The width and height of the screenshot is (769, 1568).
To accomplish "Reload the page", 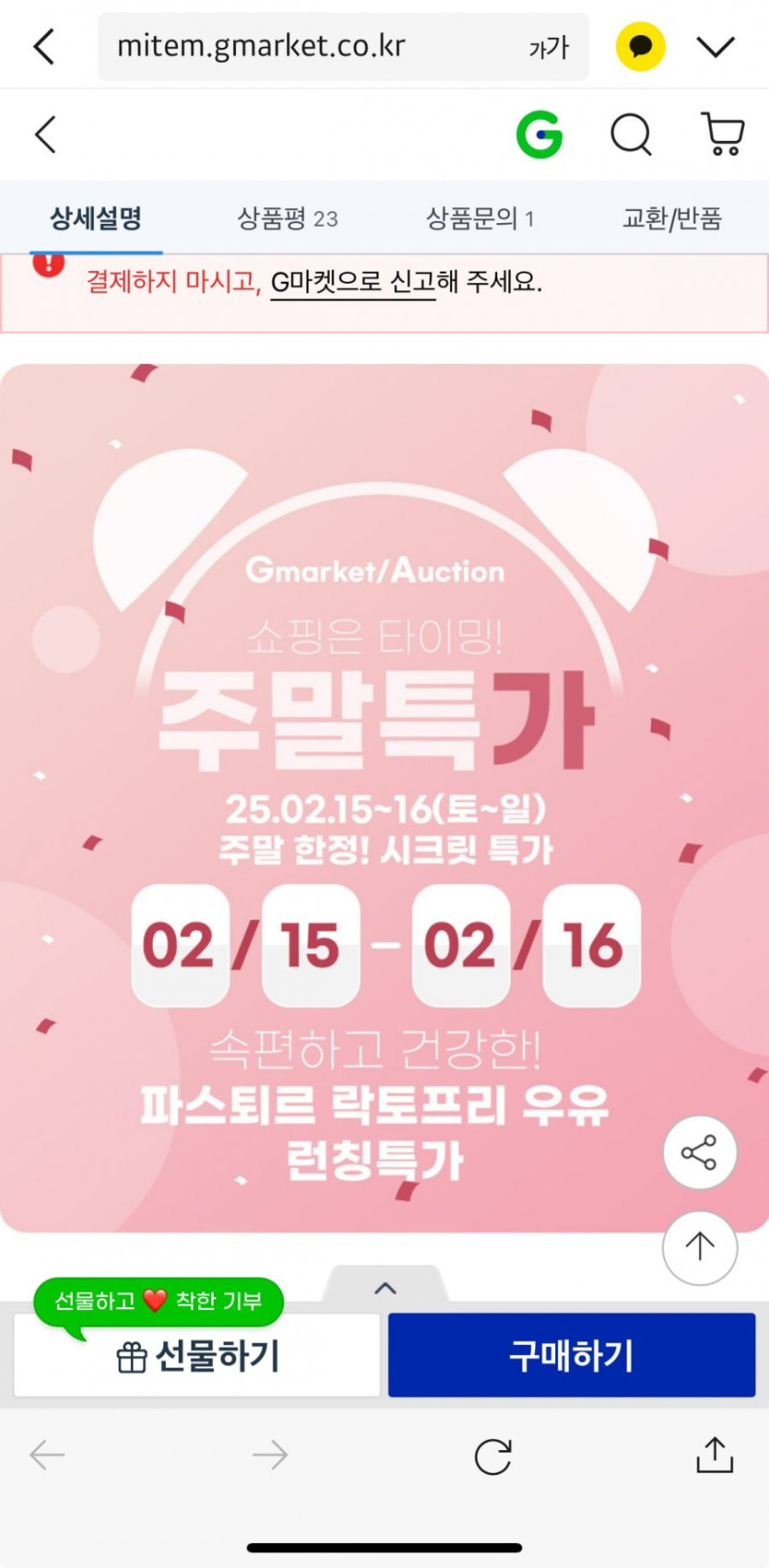I will point(493,1457).
